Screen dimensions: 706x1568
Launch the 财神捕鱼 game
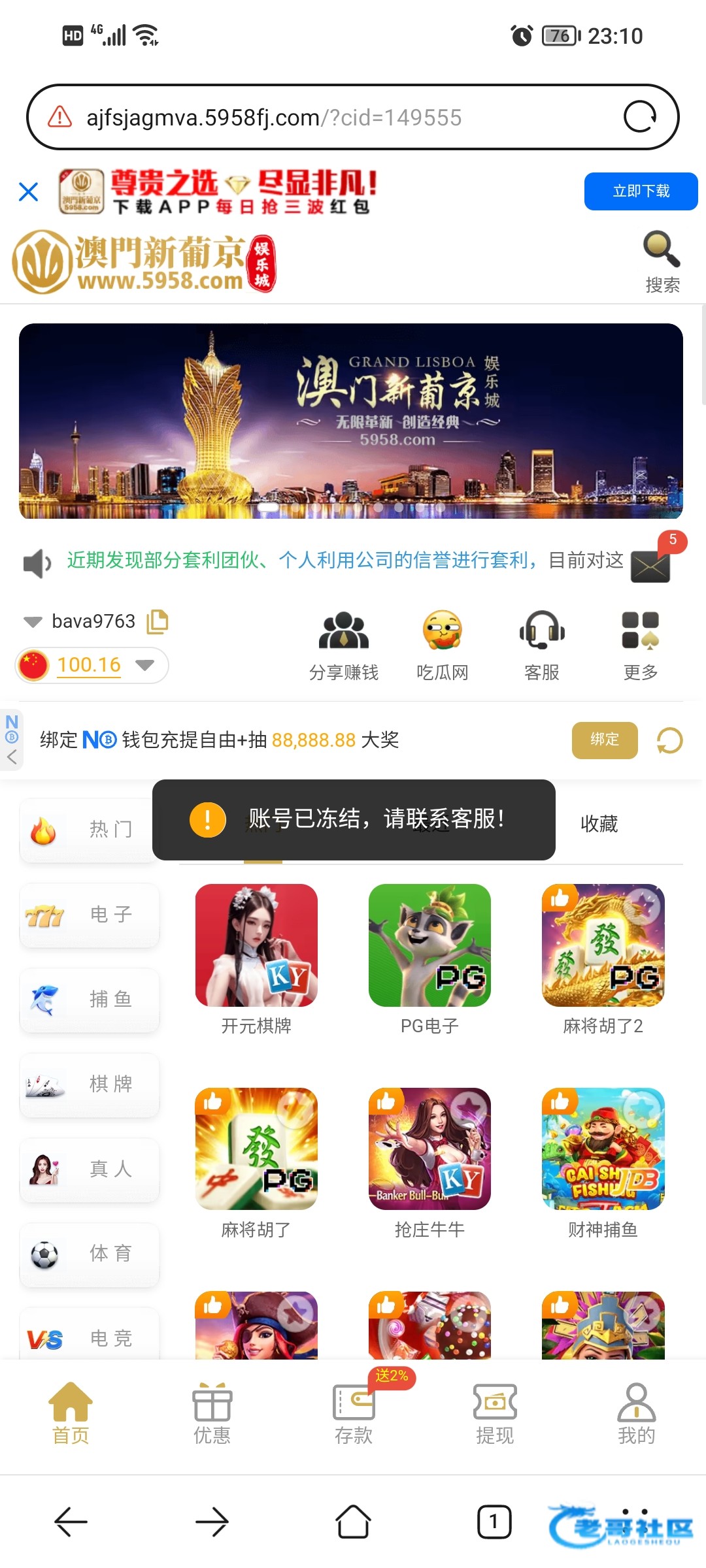[x=603, y=1163]
